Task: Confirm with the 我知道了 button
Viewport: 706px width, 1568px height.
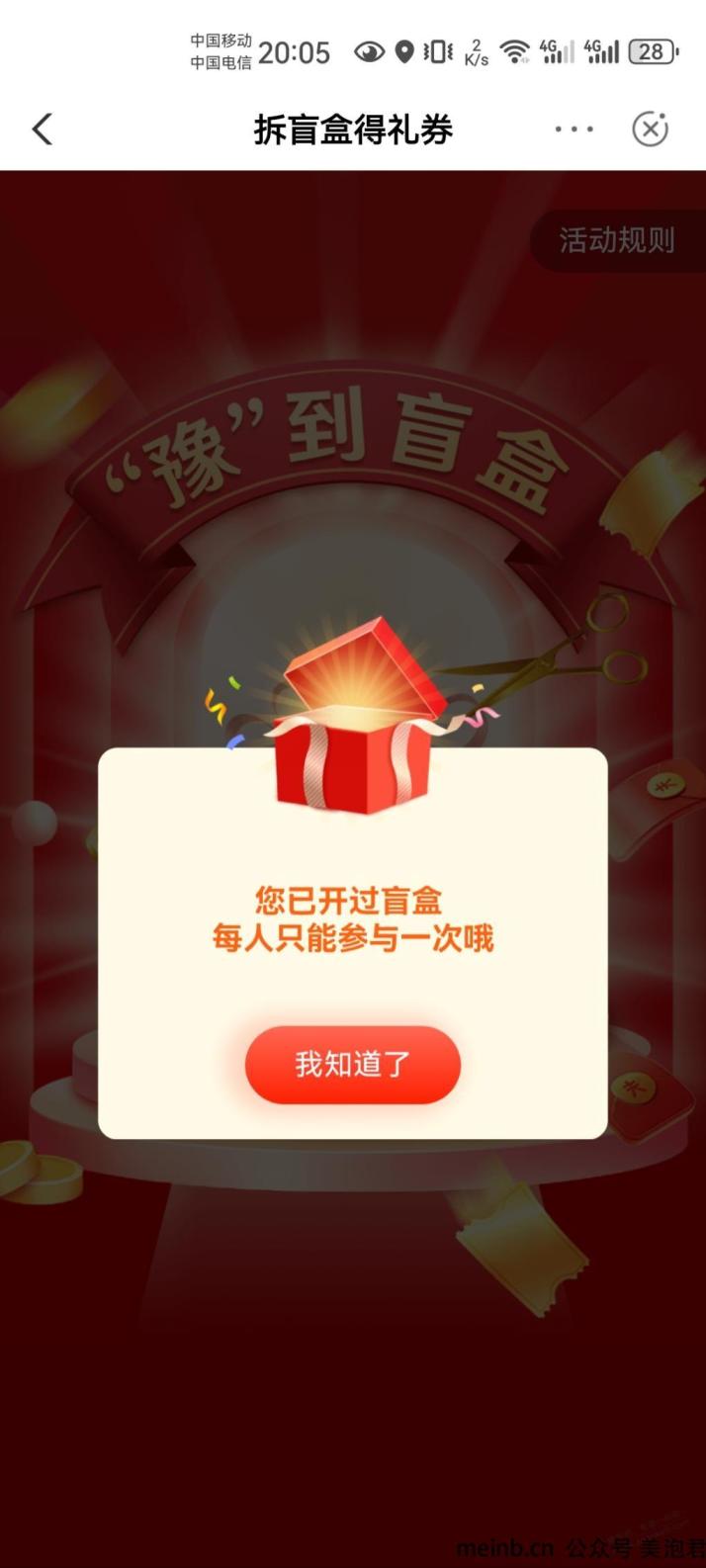Action: [353, 1065]
